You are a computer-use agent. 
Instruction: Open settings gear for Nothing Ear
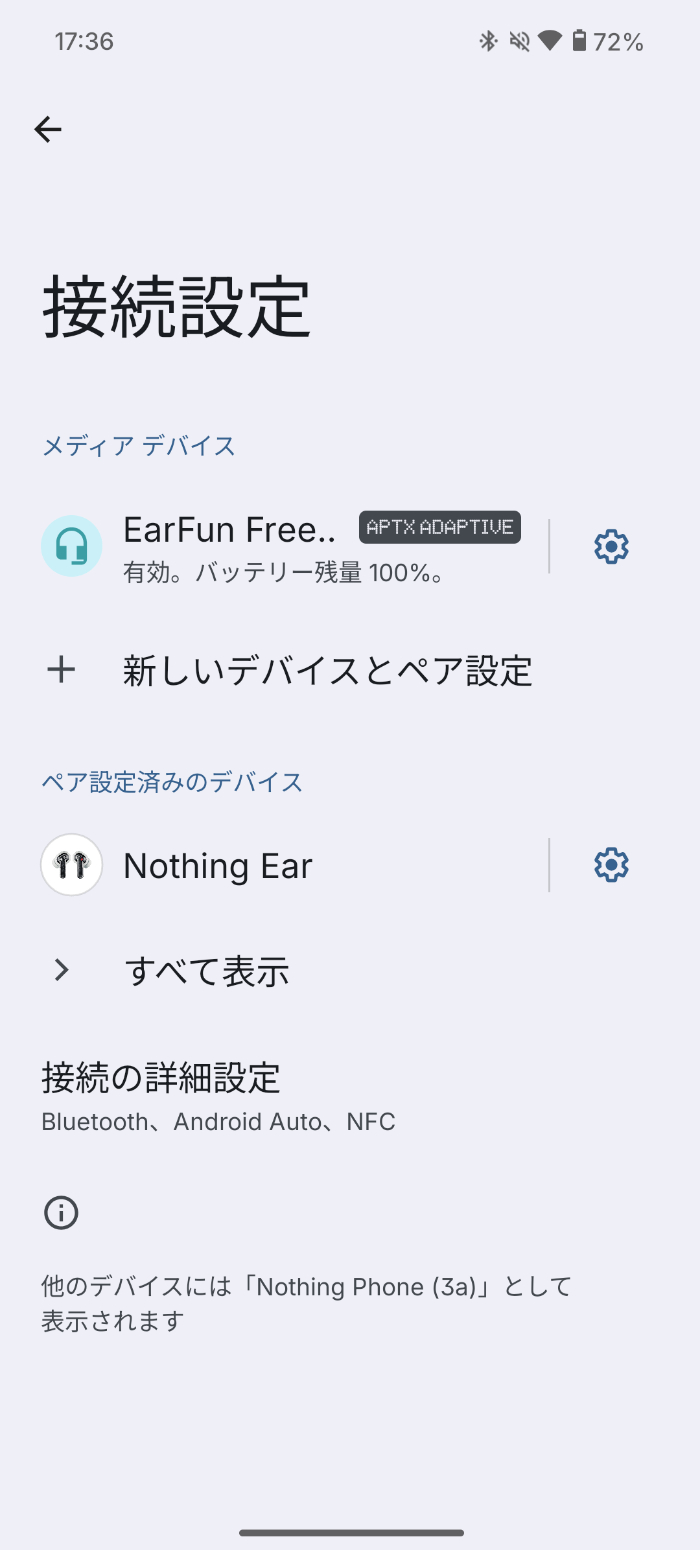[611, 865]
